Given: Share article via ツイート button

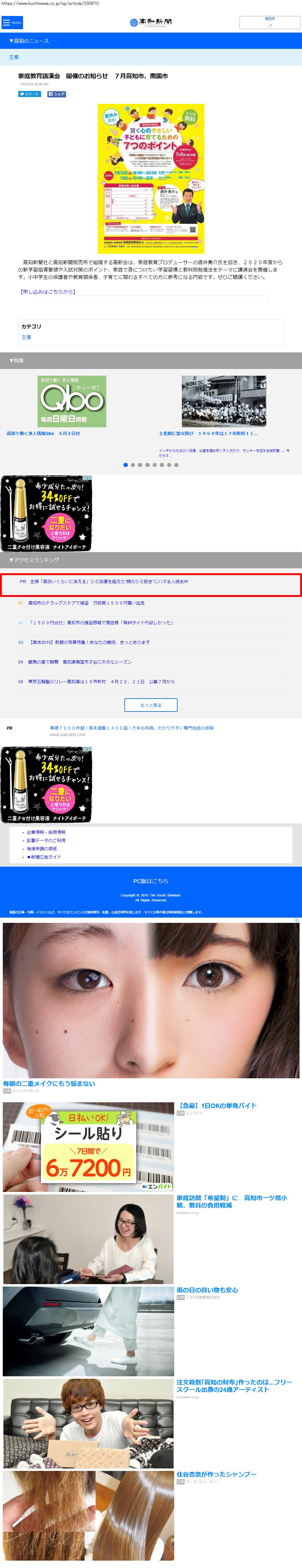Looking at the screenshot, I should tap(29, 94).
